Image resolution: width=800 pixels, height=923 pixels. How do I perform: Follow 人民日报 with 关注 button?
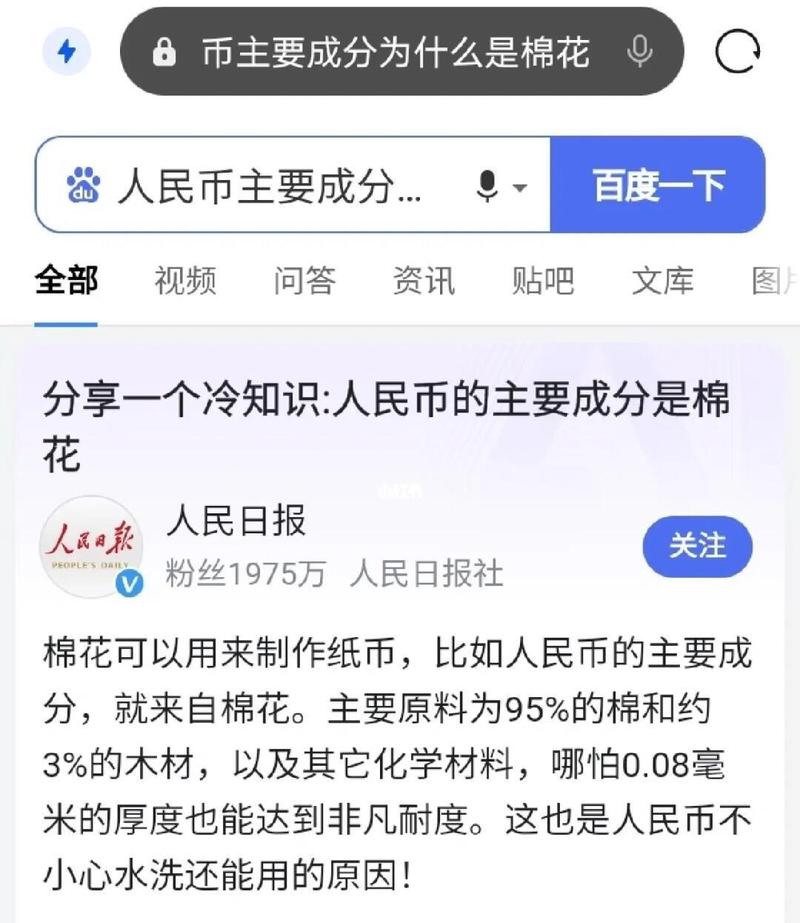(697, 546)
